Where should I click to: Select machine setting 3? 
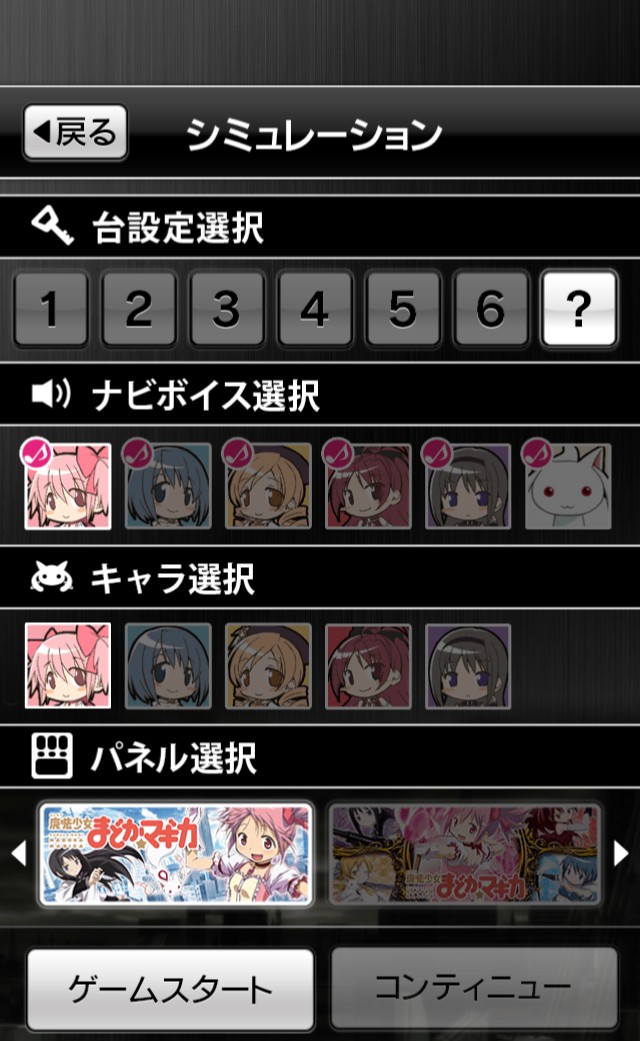coord(226,309)
